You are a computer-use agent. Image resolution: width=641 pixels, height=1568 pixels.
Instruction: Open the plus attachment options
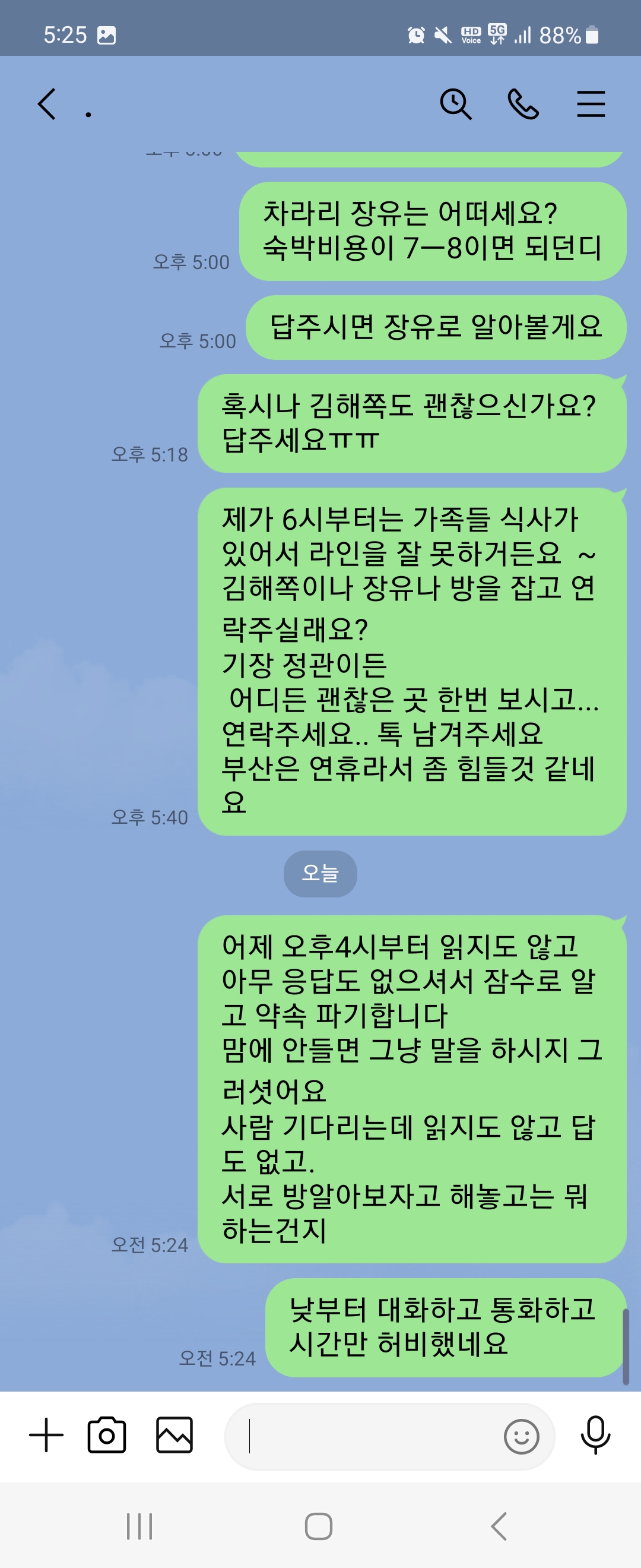coord(46,1435)
